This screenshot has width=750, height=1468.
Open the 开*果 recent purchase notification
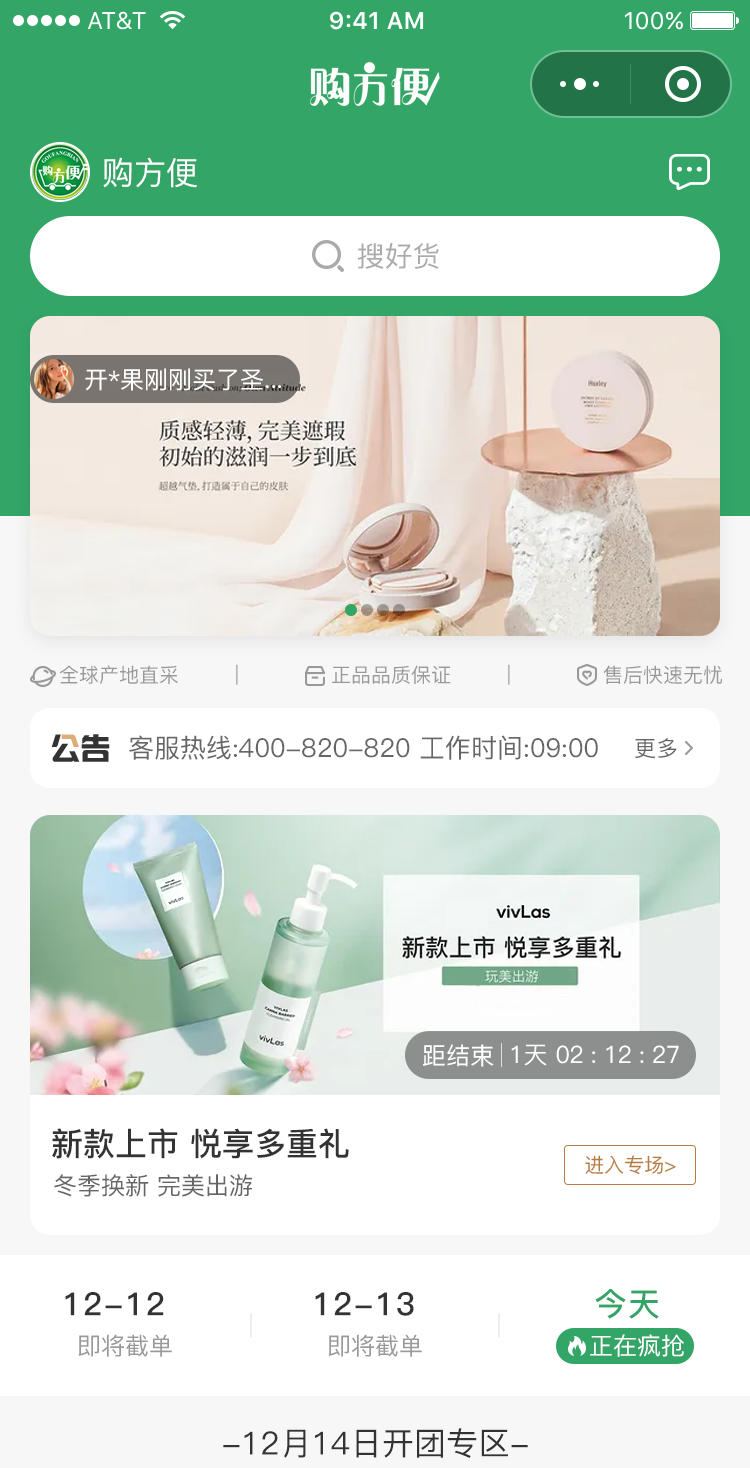click(165, 380)
